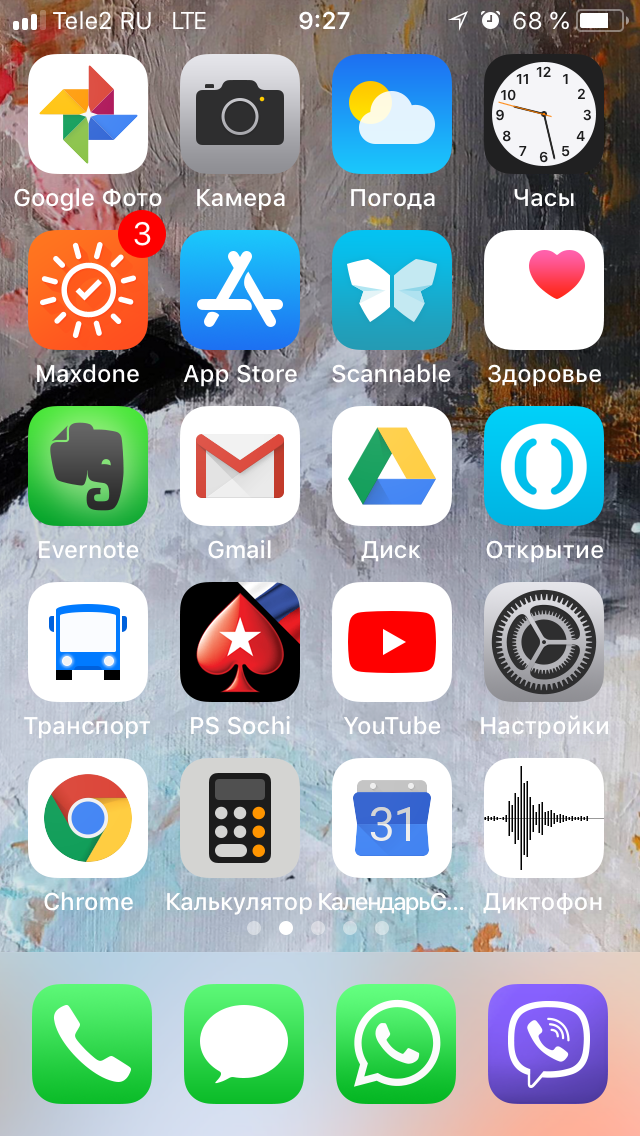Image resolution: width=640 pixels, height=1136 pixels.
Task: Open Настройки settings
Action: click(544, 642)
